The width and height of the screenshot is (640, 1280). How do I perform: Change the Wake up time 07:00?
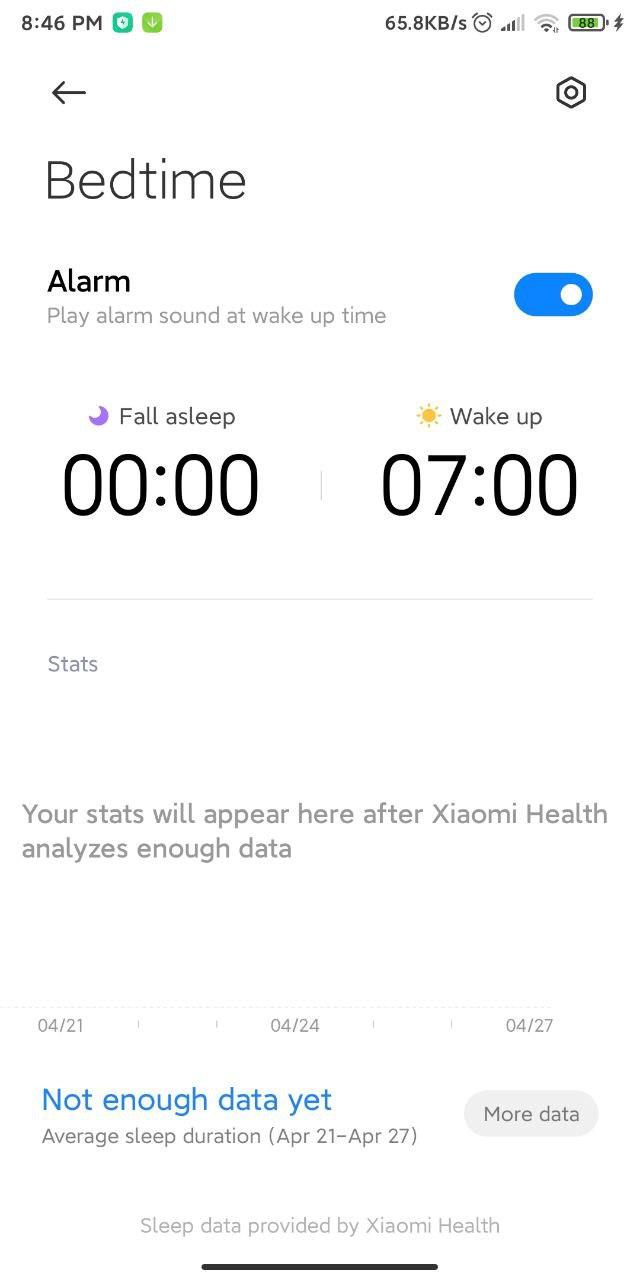[x=479, y=485]
